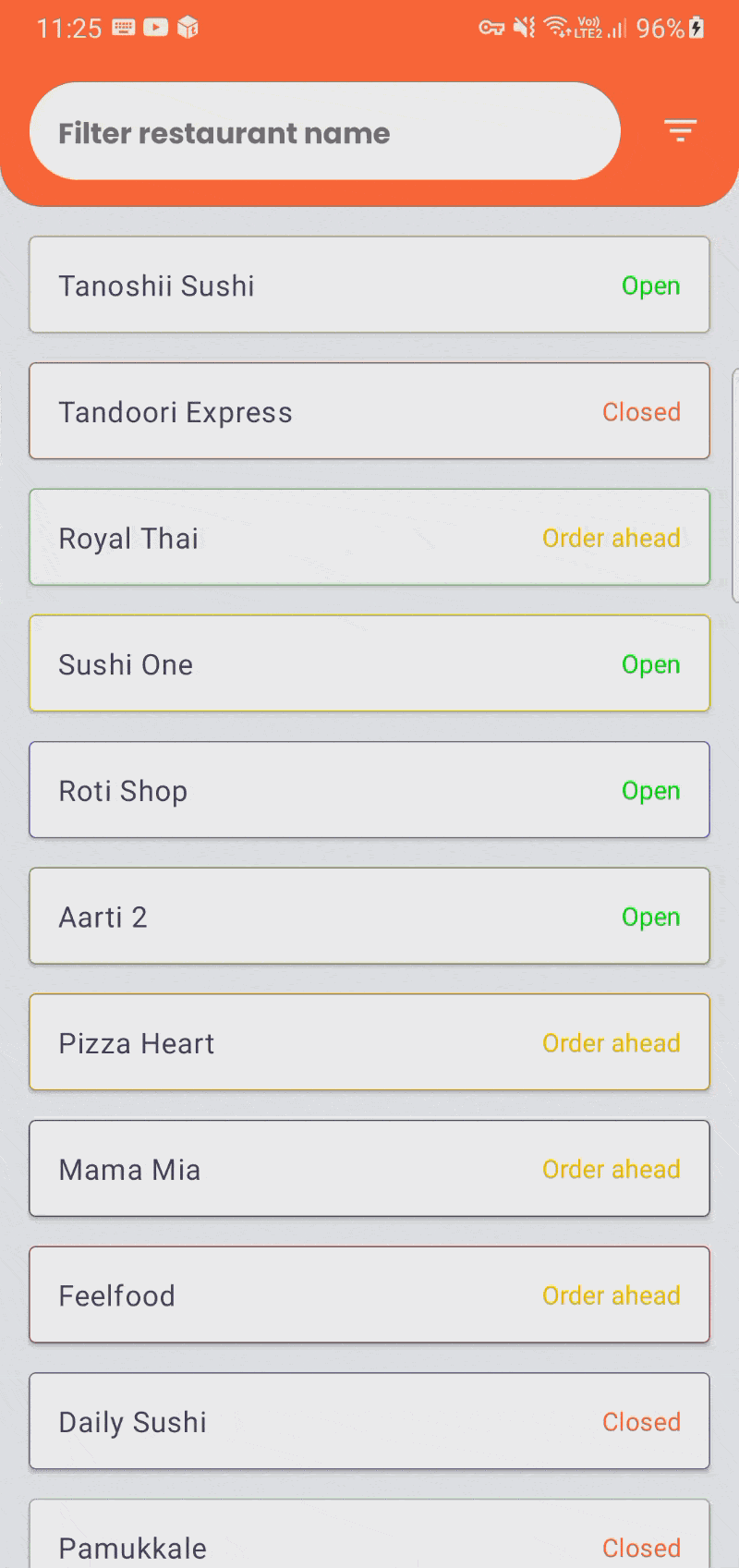
Task: Choose Roti Shop
Action: click(369, 790)
